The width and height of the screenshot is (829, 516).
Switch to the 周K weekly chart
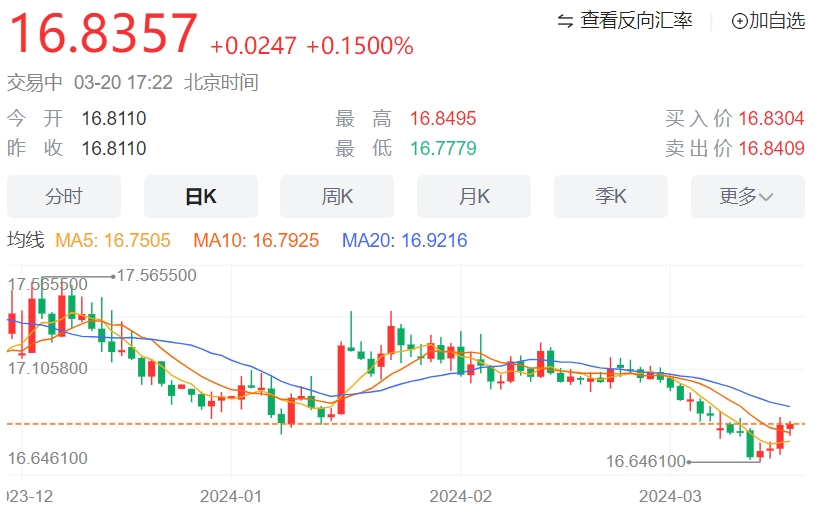tap(337, 196)
